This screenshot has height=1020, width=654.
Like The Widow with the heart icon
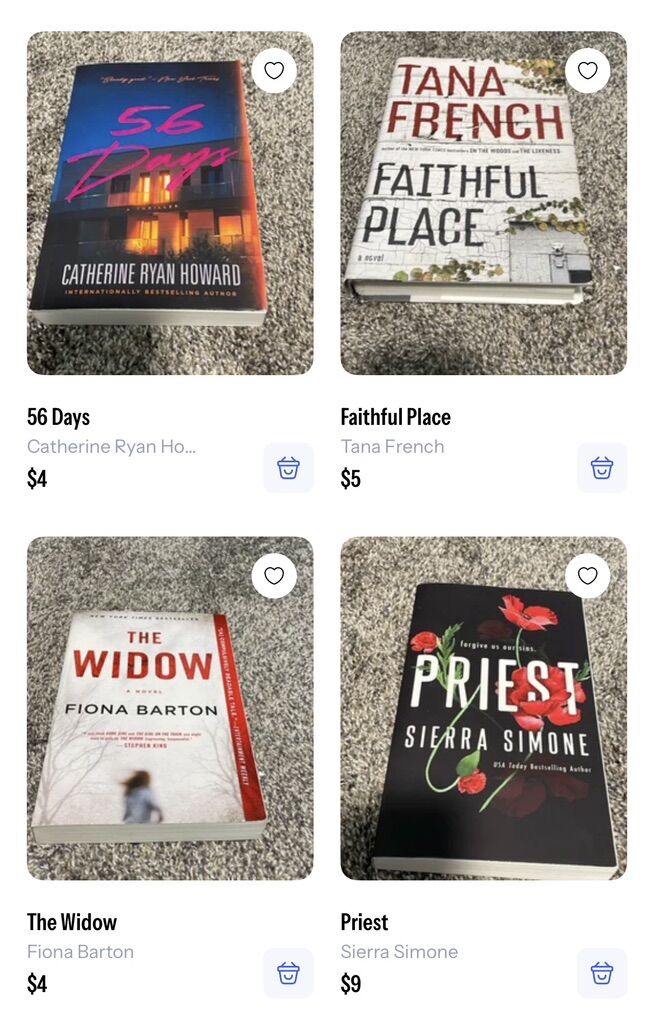(274, 576)
